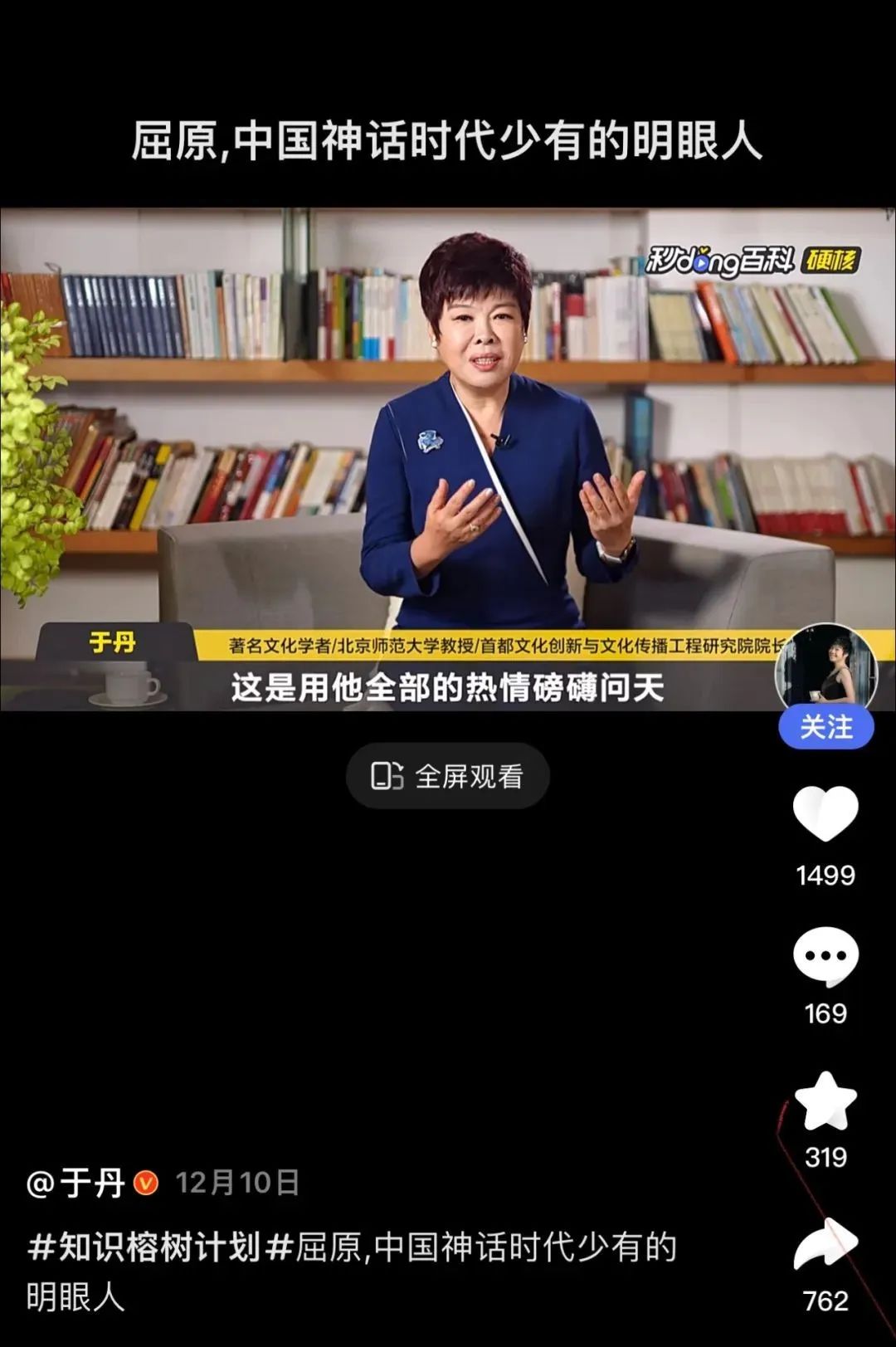
Task: Share this video via the arrow icon
Action: click(825, 1245)
